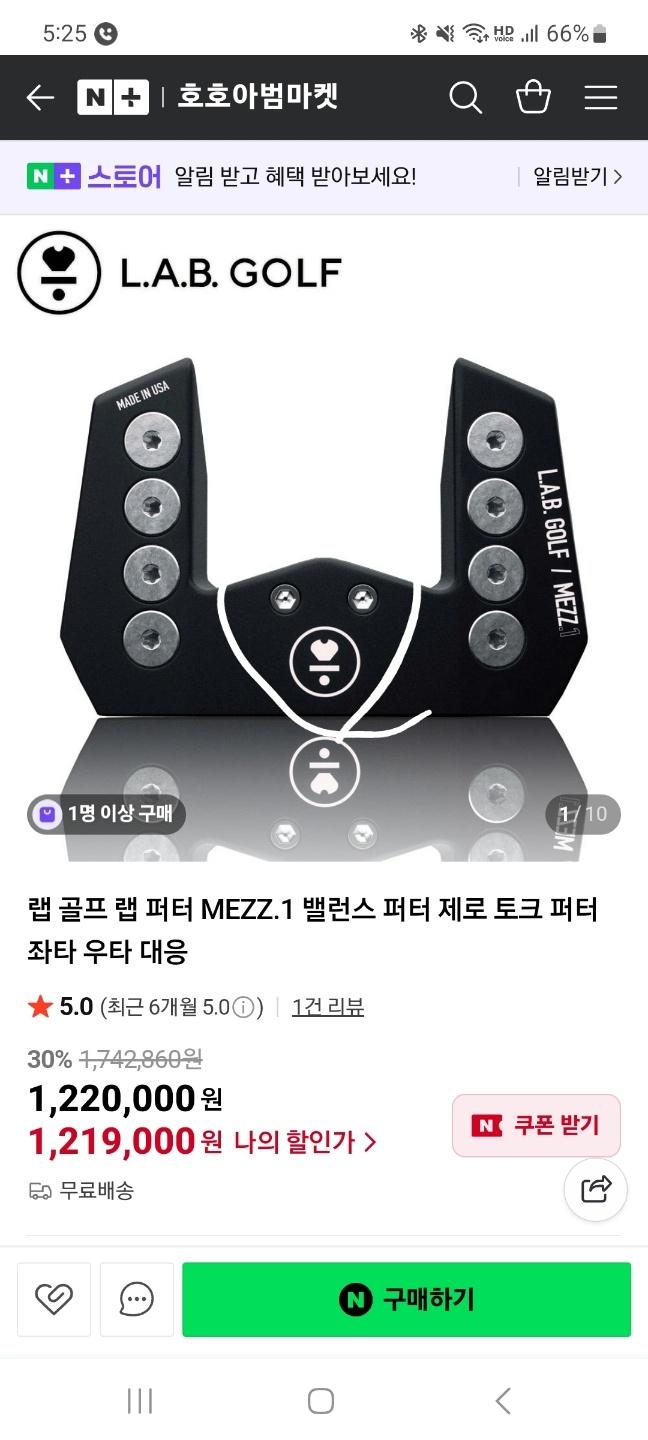Share this product
Image resolution: width=648 pixels, height=1440 pixels.
[x=595, y=1189]
